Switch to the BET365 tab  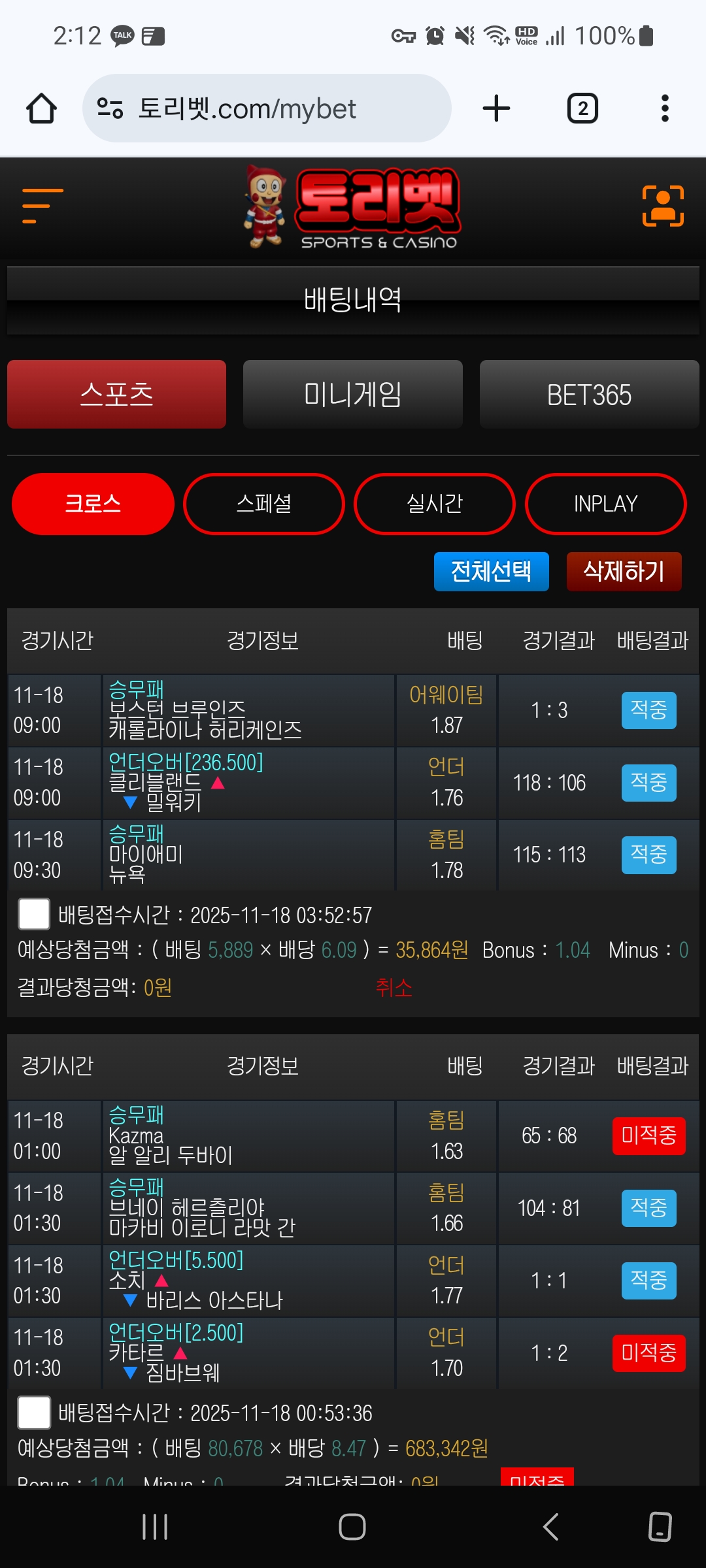[589, 395]
